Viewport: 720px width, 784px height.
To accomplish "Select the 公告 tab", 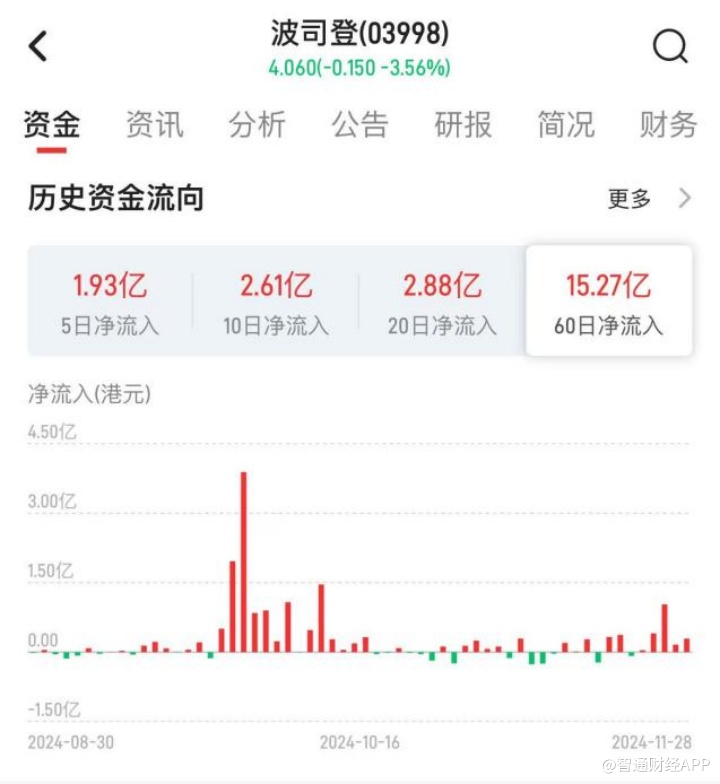I will (x=360, y=125).
